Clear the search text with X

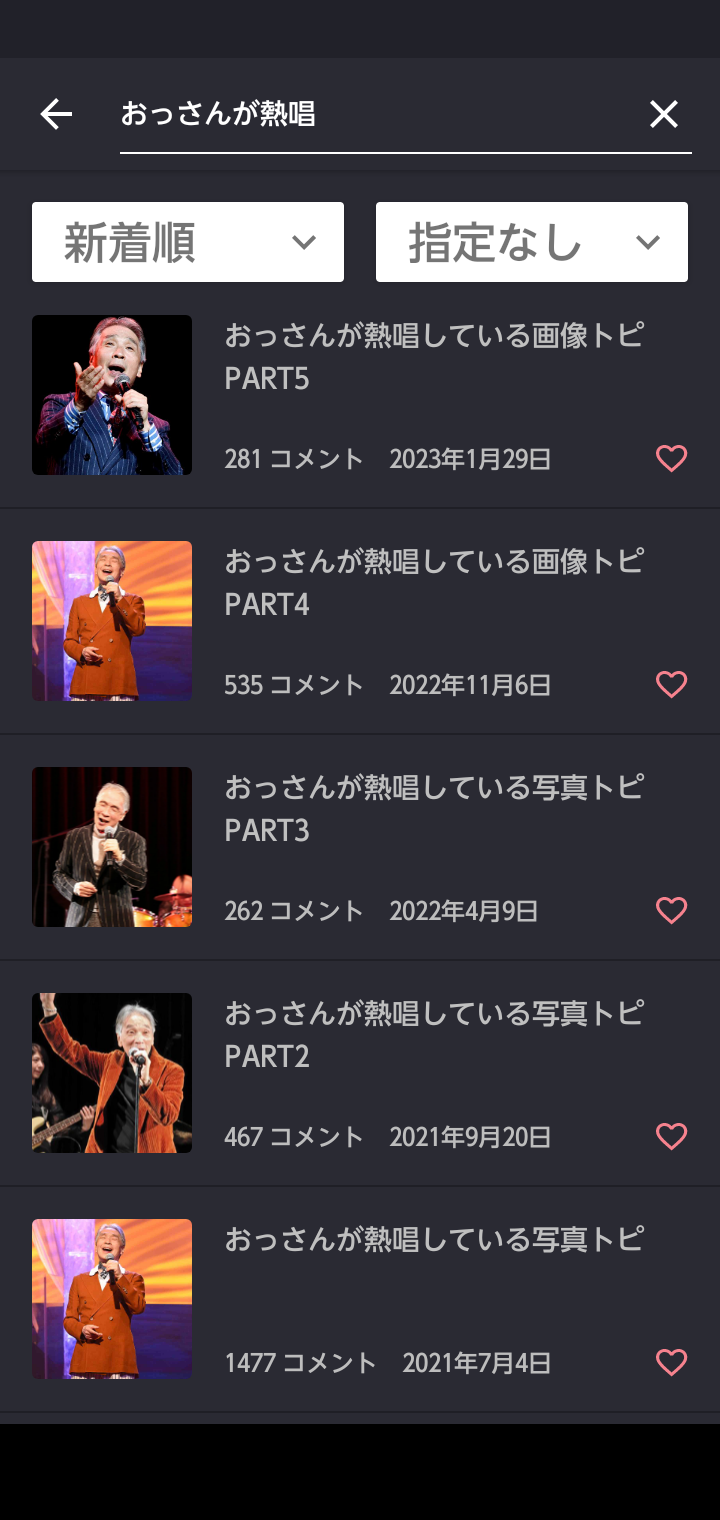pyautogui.click(x=664, y=115)
